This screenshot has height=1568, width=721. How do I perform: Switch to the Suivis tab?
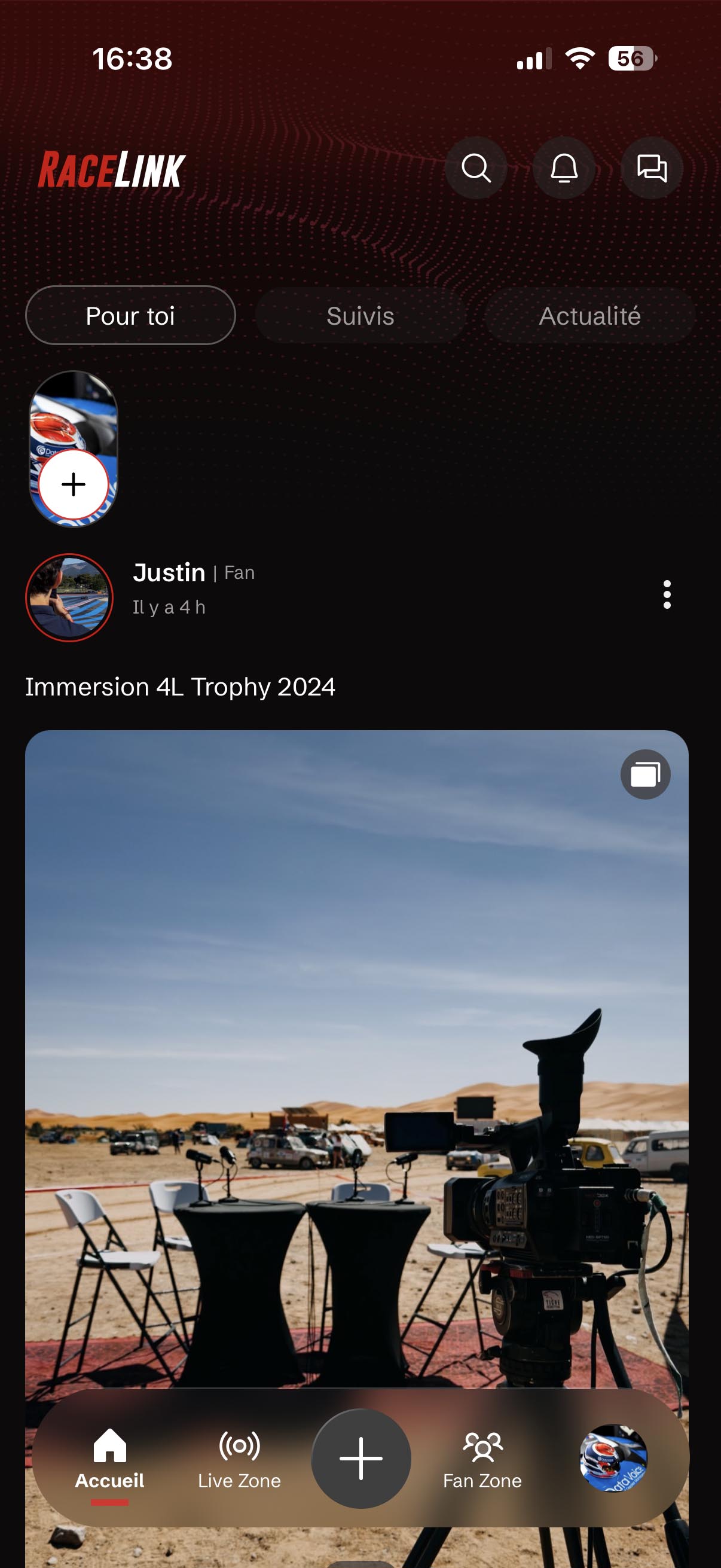360,315
